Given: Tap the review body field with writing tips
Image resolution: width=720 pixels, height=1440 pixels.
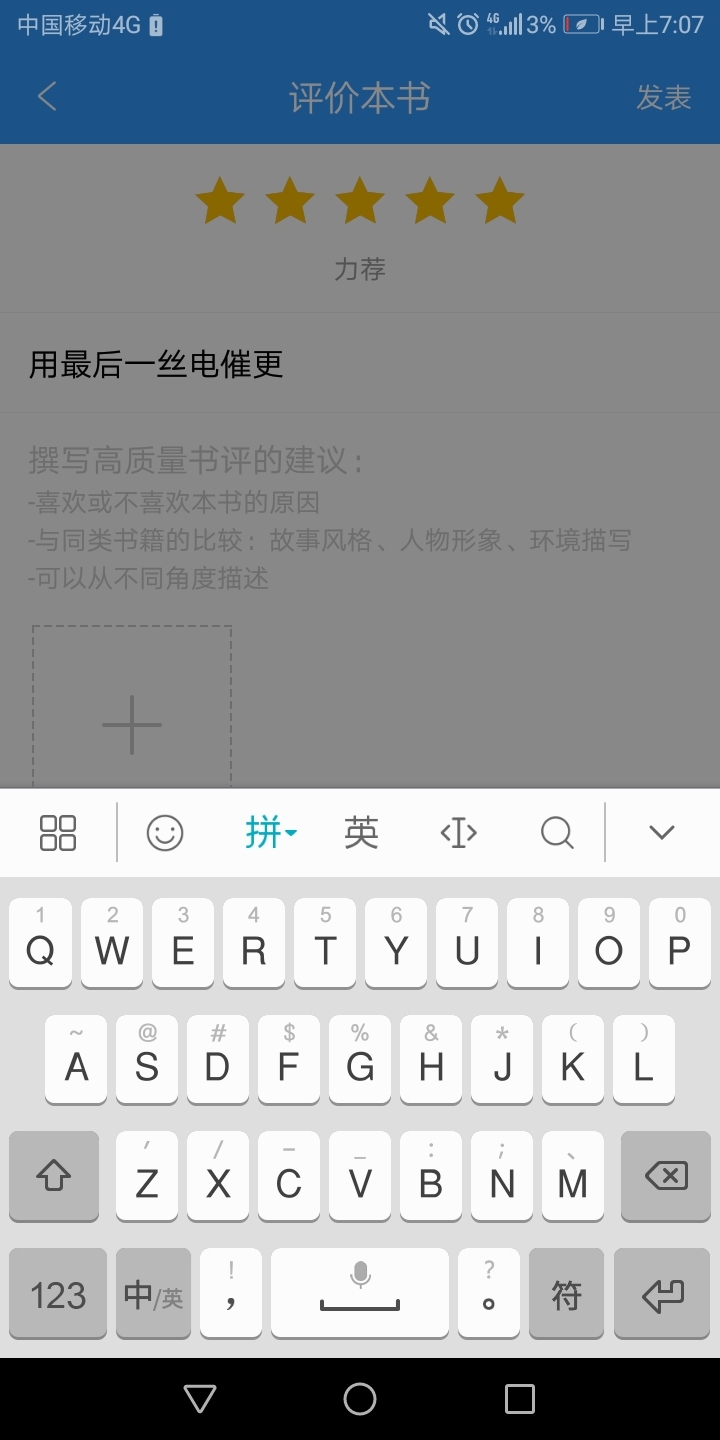Looking at the screenshot, I should click(360, 518).
